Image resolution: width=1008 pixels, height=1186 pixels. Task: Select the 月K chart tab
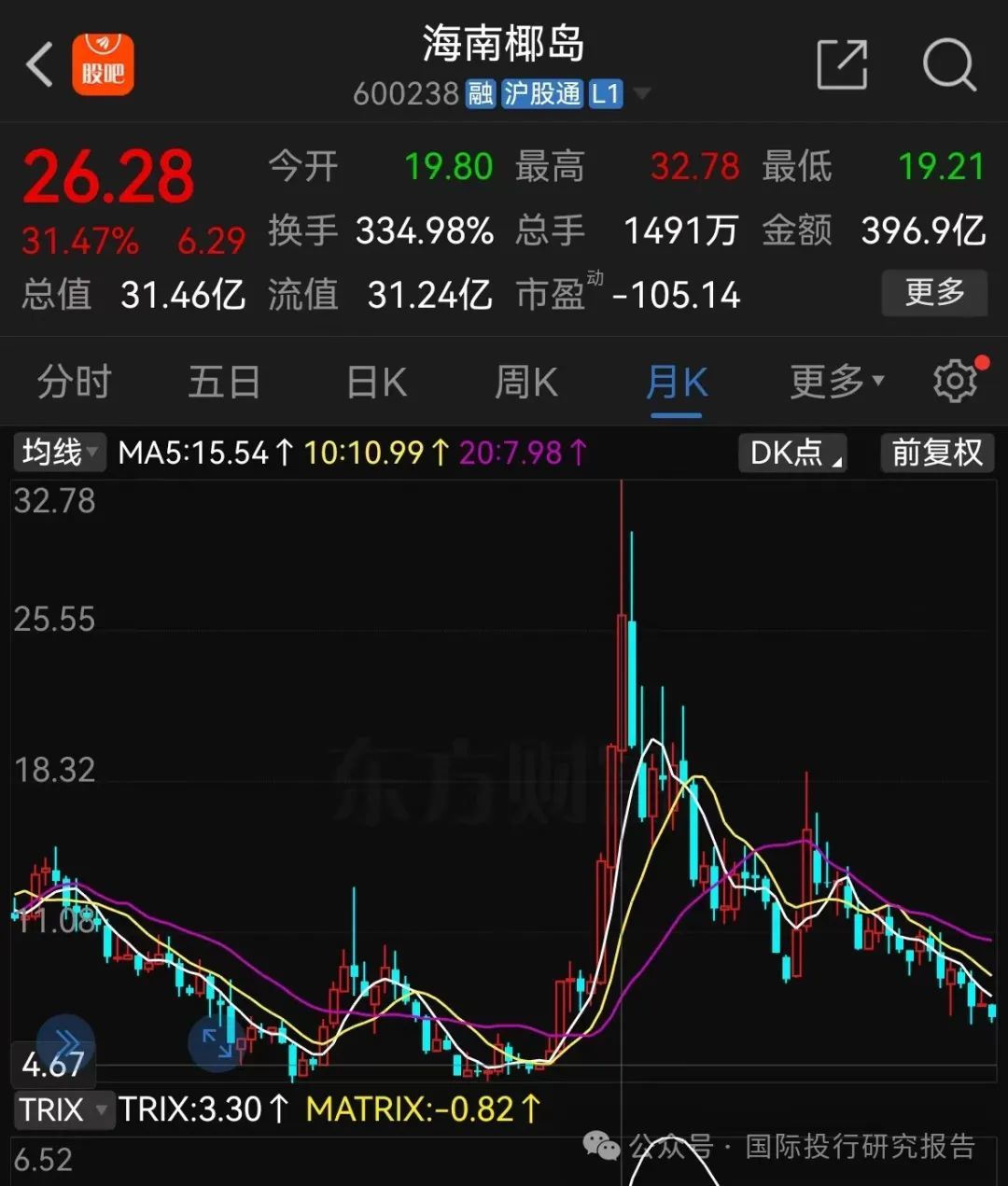point(677,382)
